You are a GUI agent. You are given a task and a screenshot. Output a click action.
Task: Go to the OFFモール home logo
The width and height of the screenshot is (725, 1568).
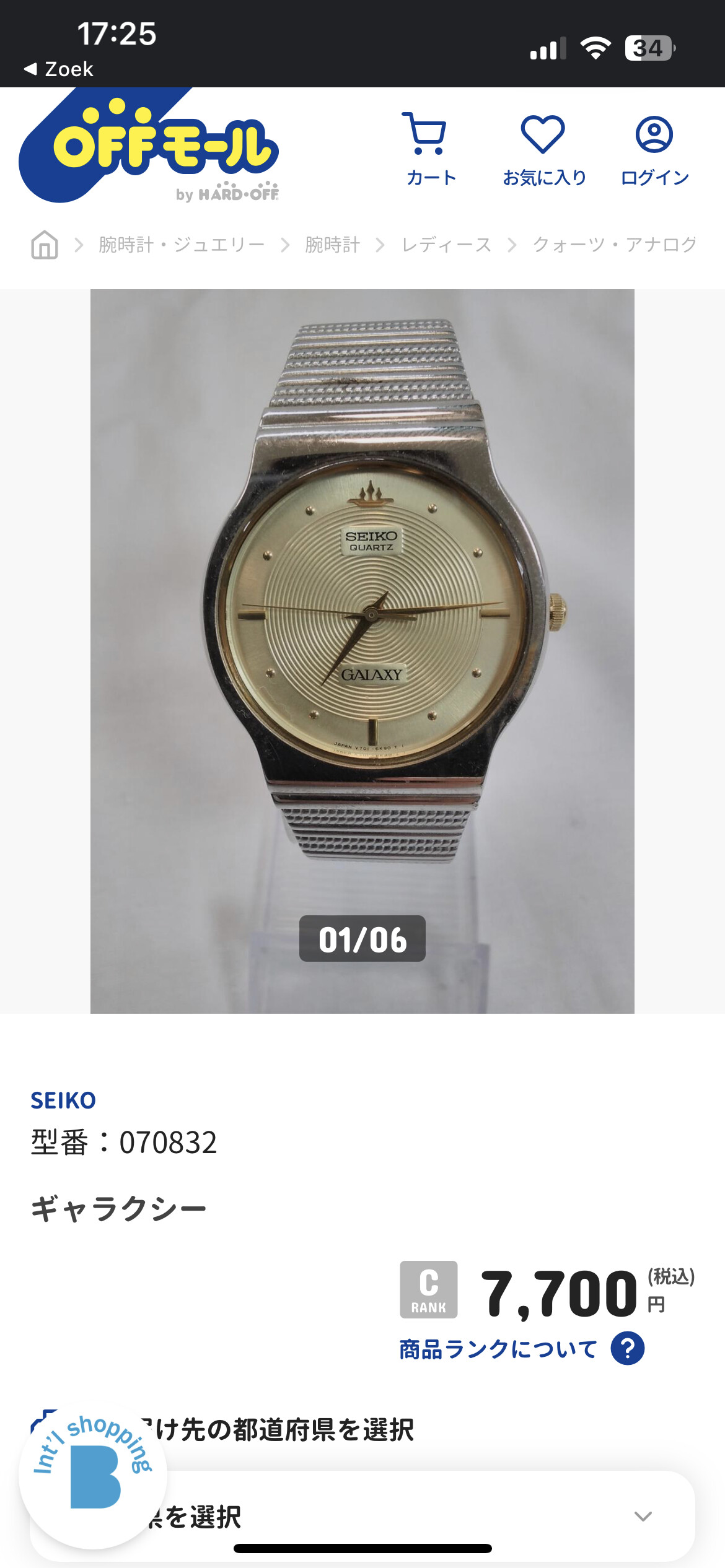pyautogui.click(x=149, y=146)
